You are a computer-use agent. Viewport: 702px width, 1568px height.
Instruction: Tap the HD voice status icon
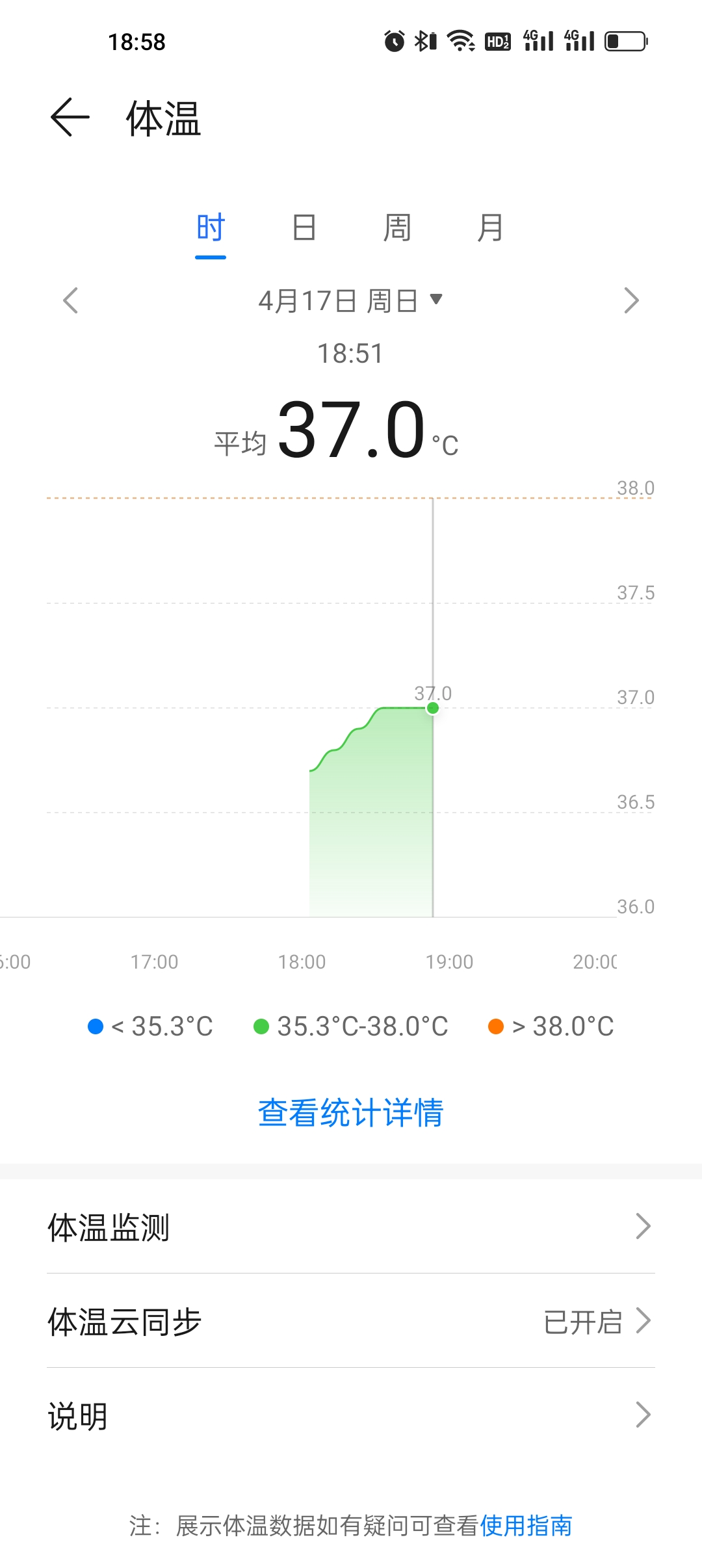[x=497, y=40]
